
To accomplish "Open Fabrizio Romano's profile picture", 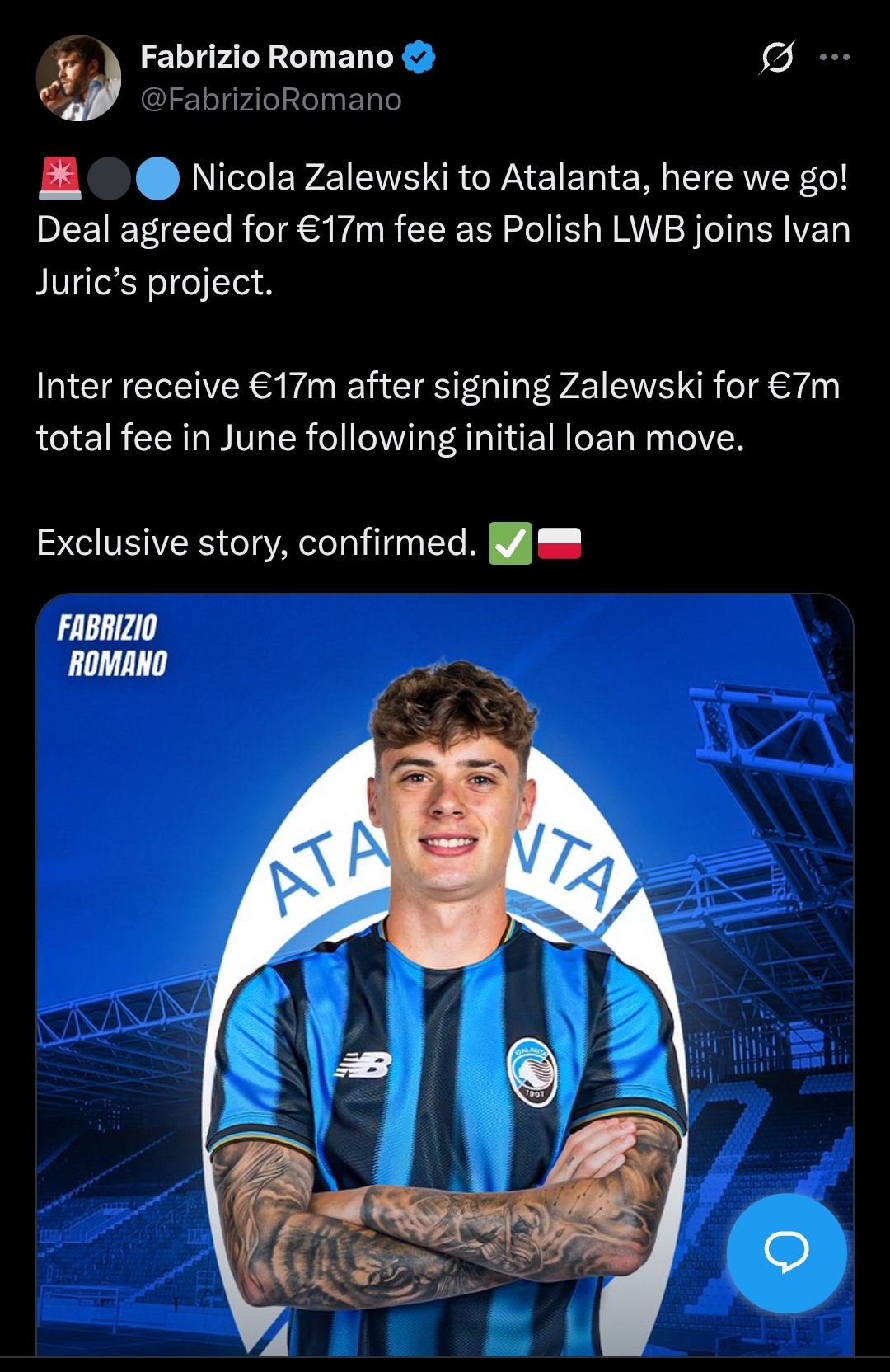I will point(78,78).
